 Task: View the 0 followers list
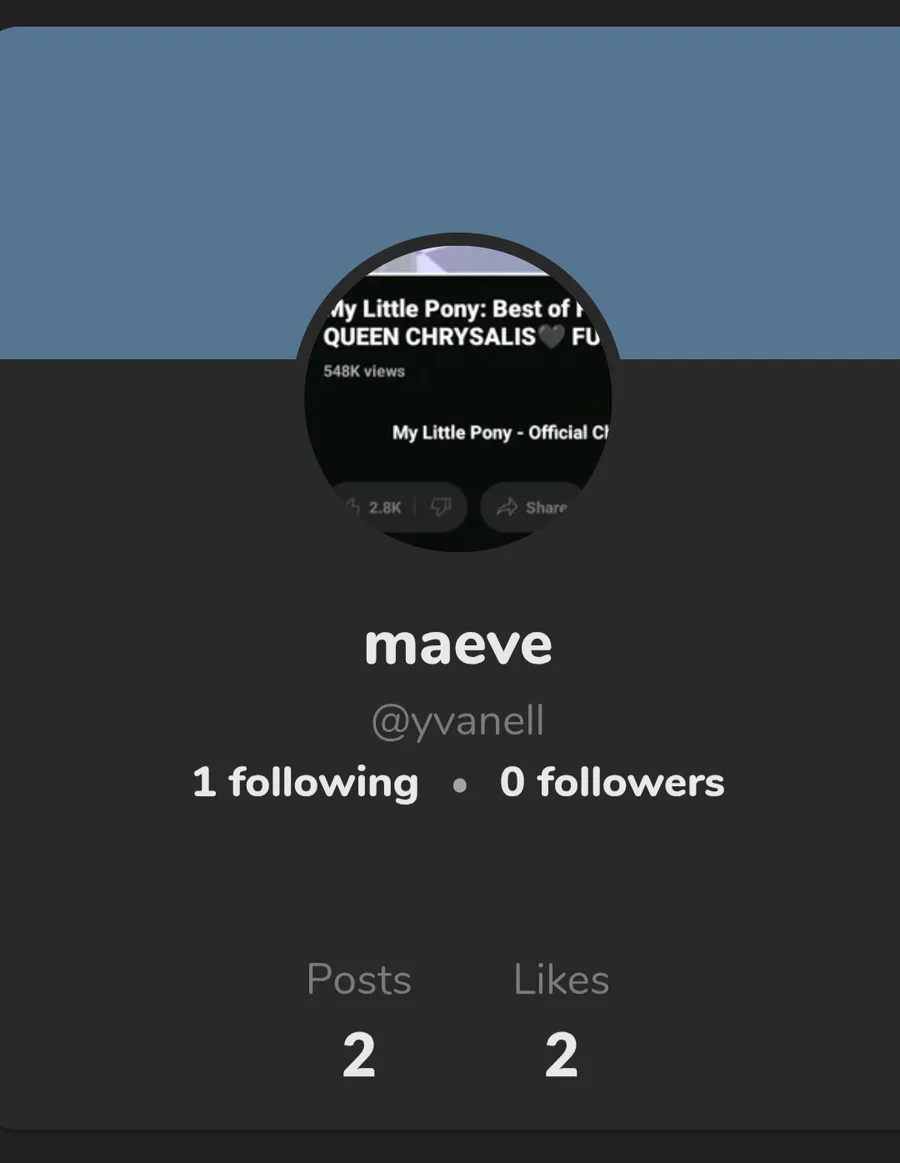point(612,782)
